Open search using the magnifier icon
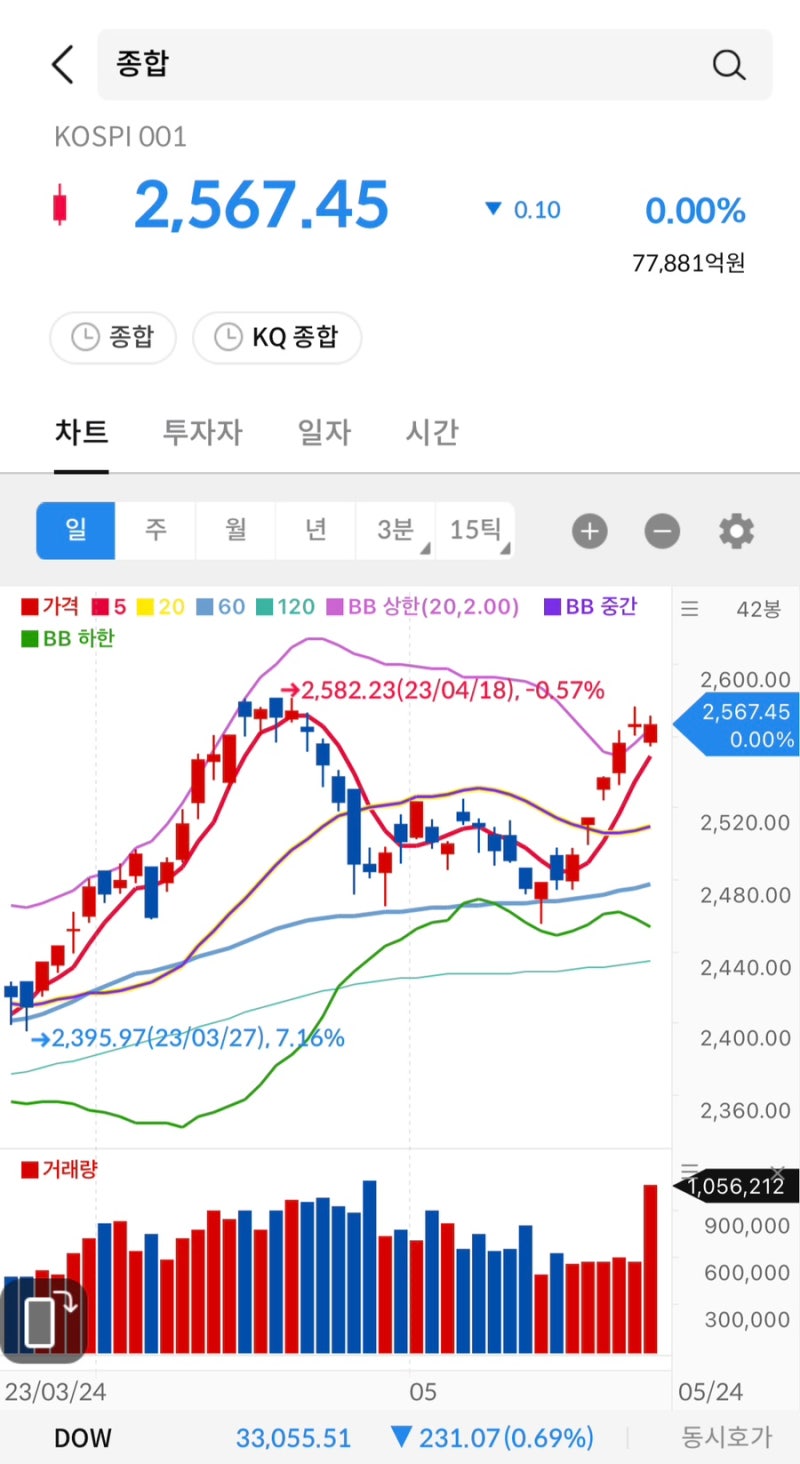 [729, 64]
